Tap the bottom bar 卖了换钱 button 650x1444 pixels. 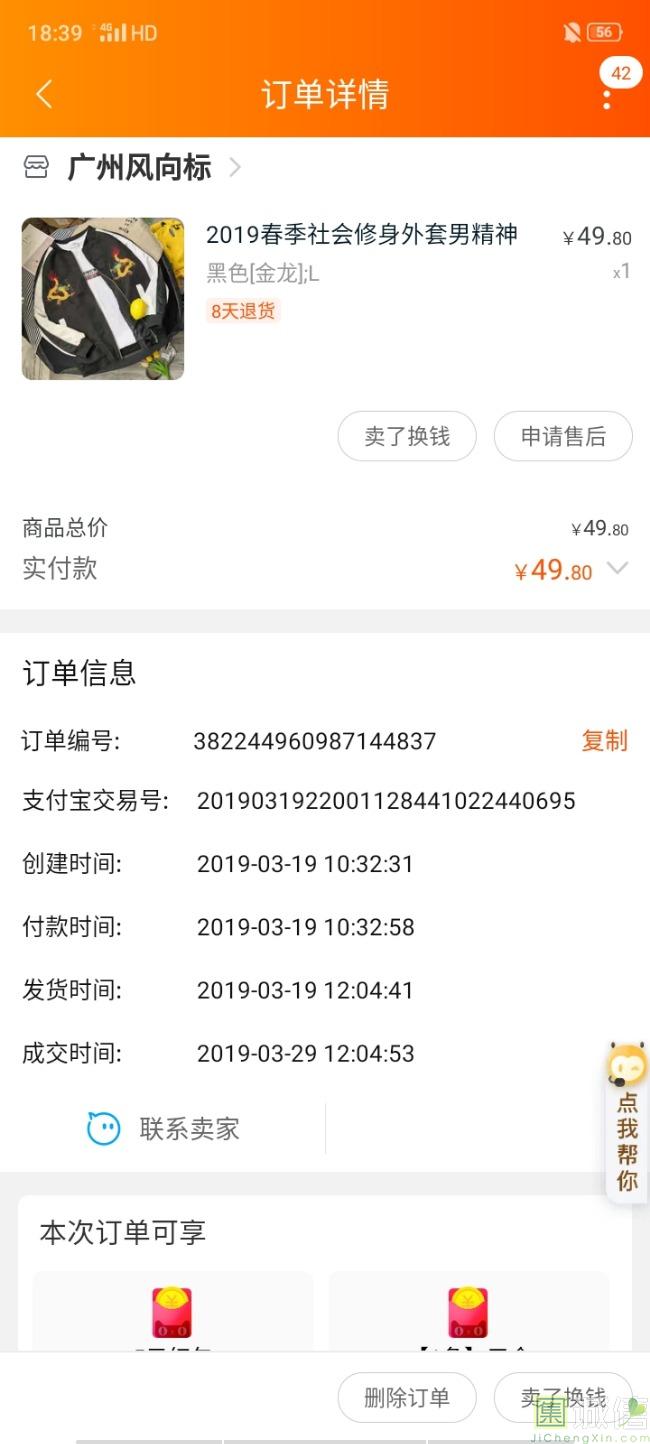pyautogui.click(x=563, y=1397)
